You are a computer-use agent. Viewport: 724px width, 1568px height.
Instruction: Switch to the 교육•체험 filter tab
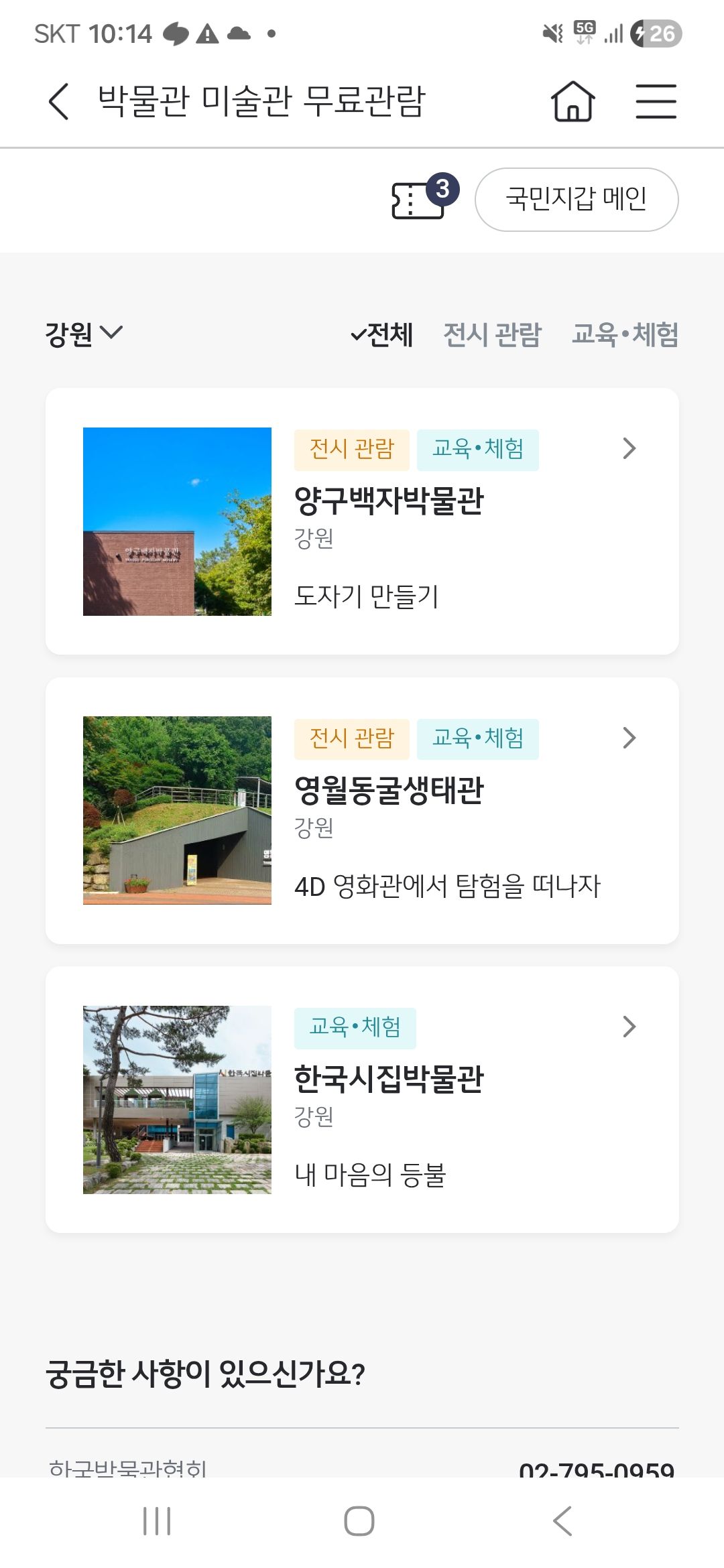[x=625, y=334]
